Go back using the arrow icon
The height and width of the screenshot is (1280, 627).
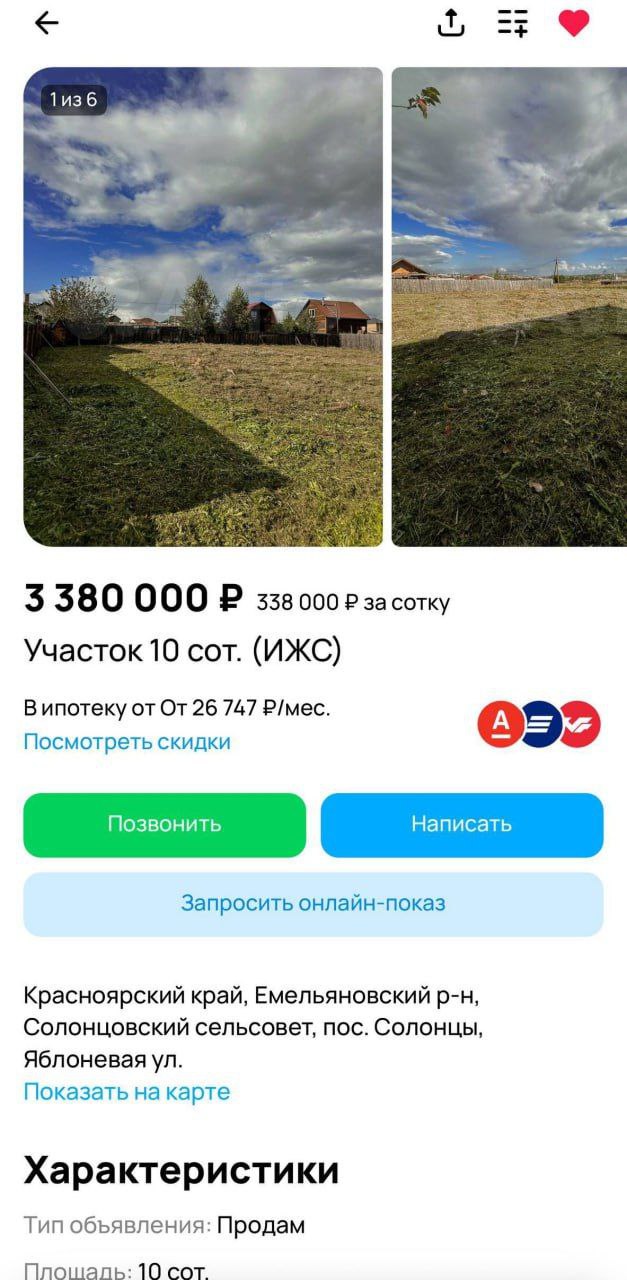click(x=47, y=24)
